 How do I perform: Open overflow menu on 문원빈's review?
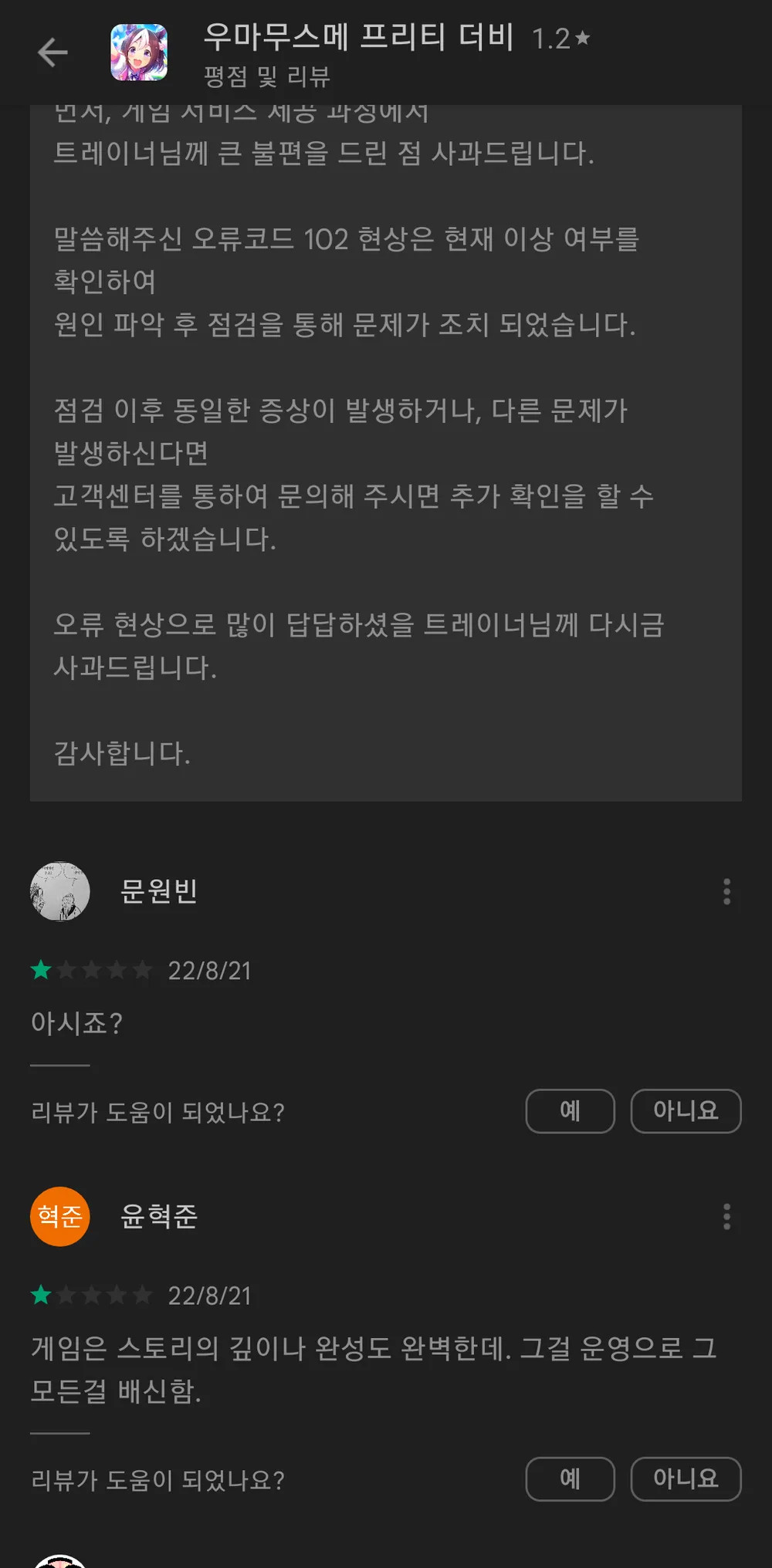tap(726, 891)
